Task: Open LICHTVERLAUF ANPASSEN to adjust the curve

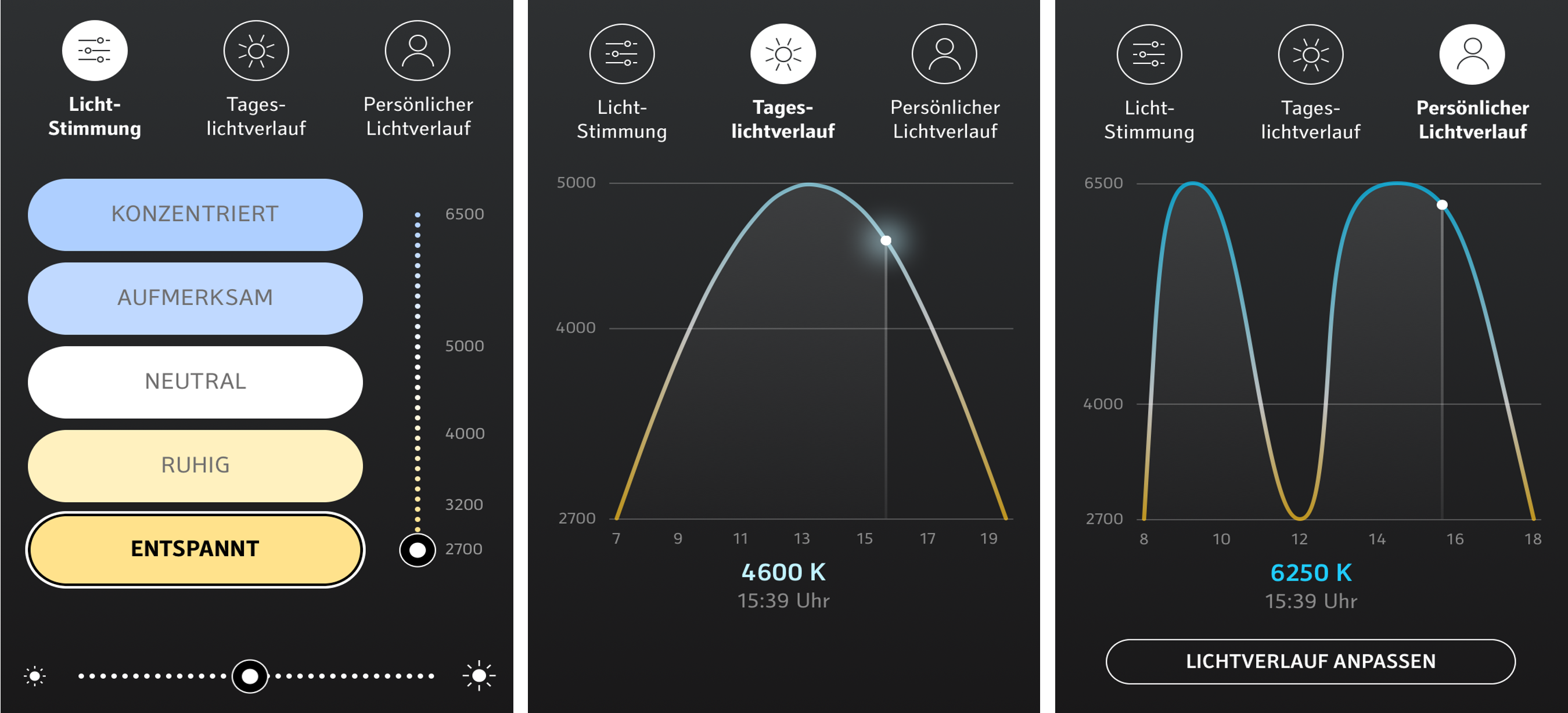Action: coord(1310,661)
